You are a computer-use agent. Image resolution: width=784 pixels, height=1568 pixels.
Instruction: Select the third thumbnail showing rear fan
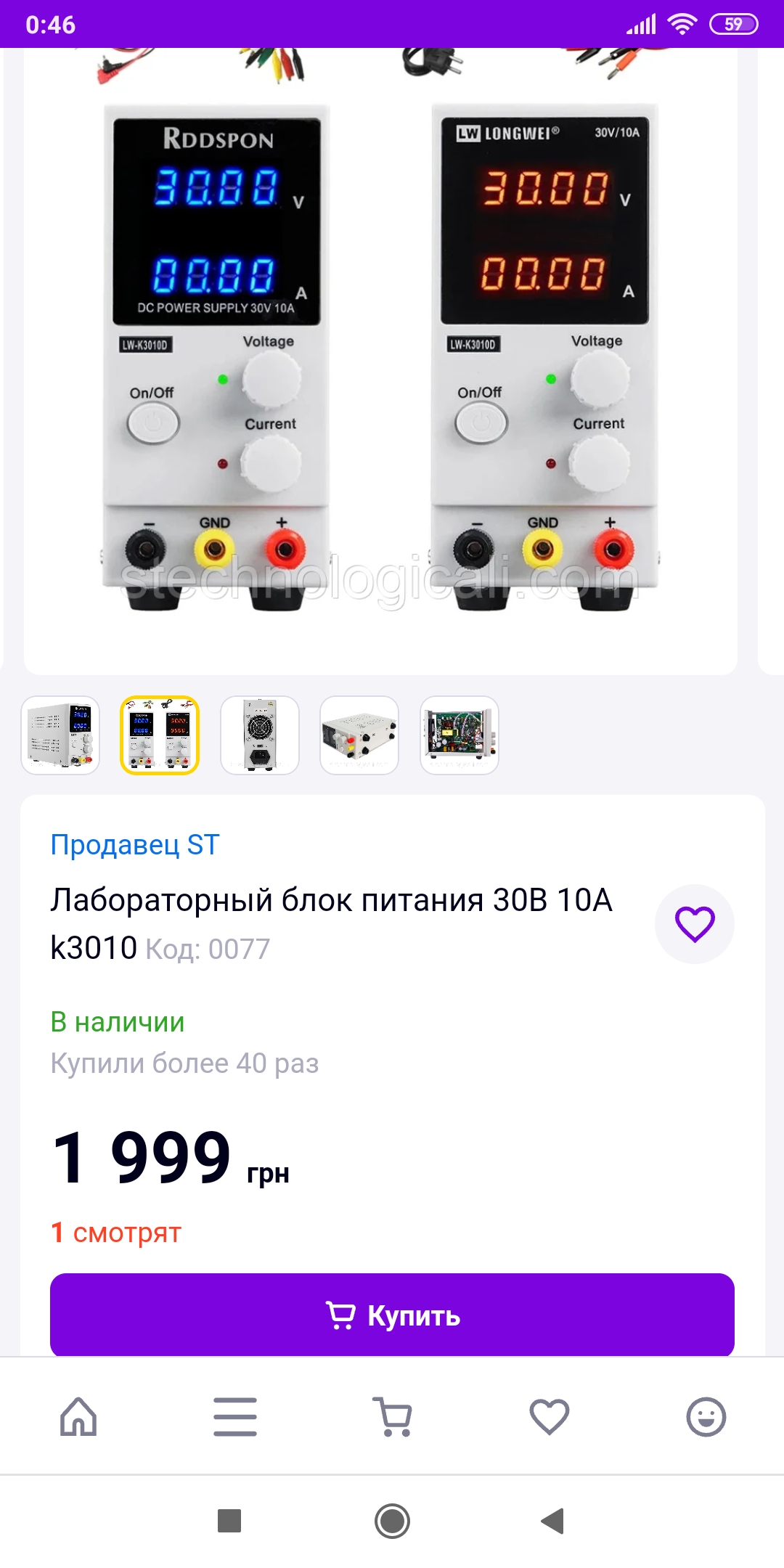click(260, 735)
